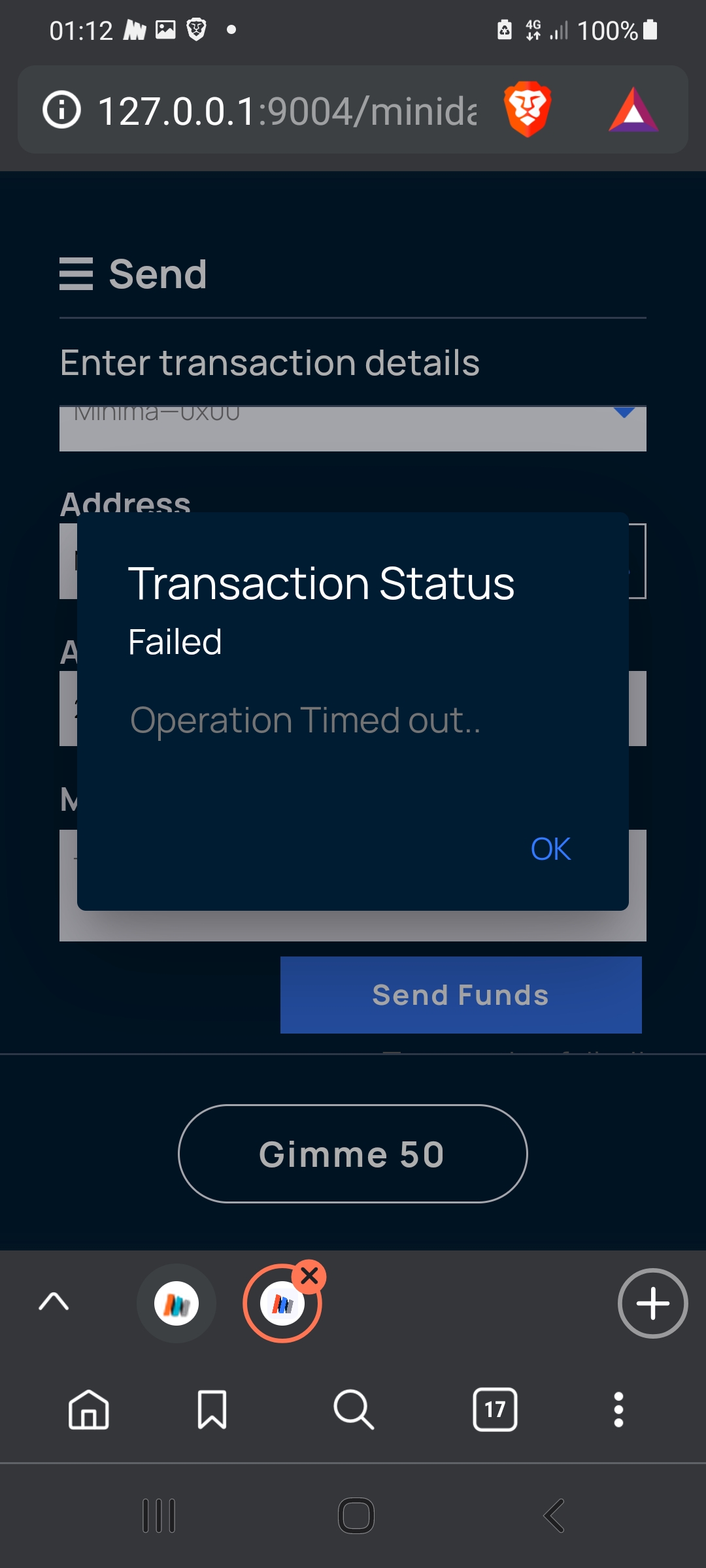Tap the Gimme 50 button

coord(353,1153)
